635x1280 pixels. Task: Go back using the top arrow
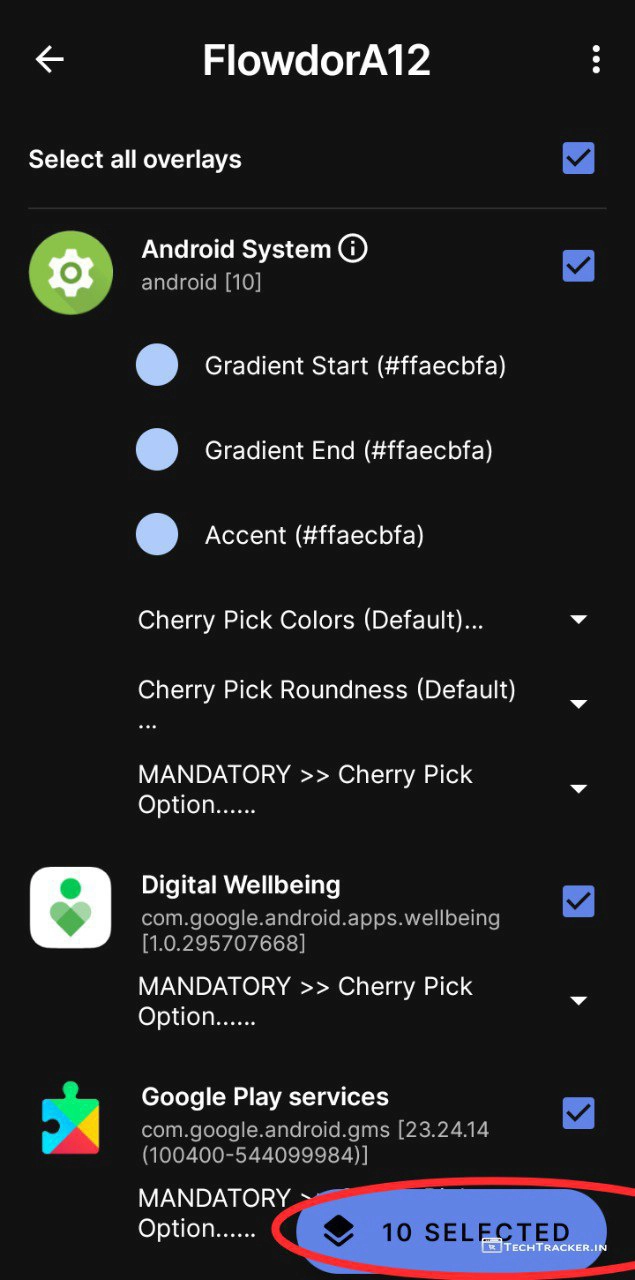tap(49, 60)
